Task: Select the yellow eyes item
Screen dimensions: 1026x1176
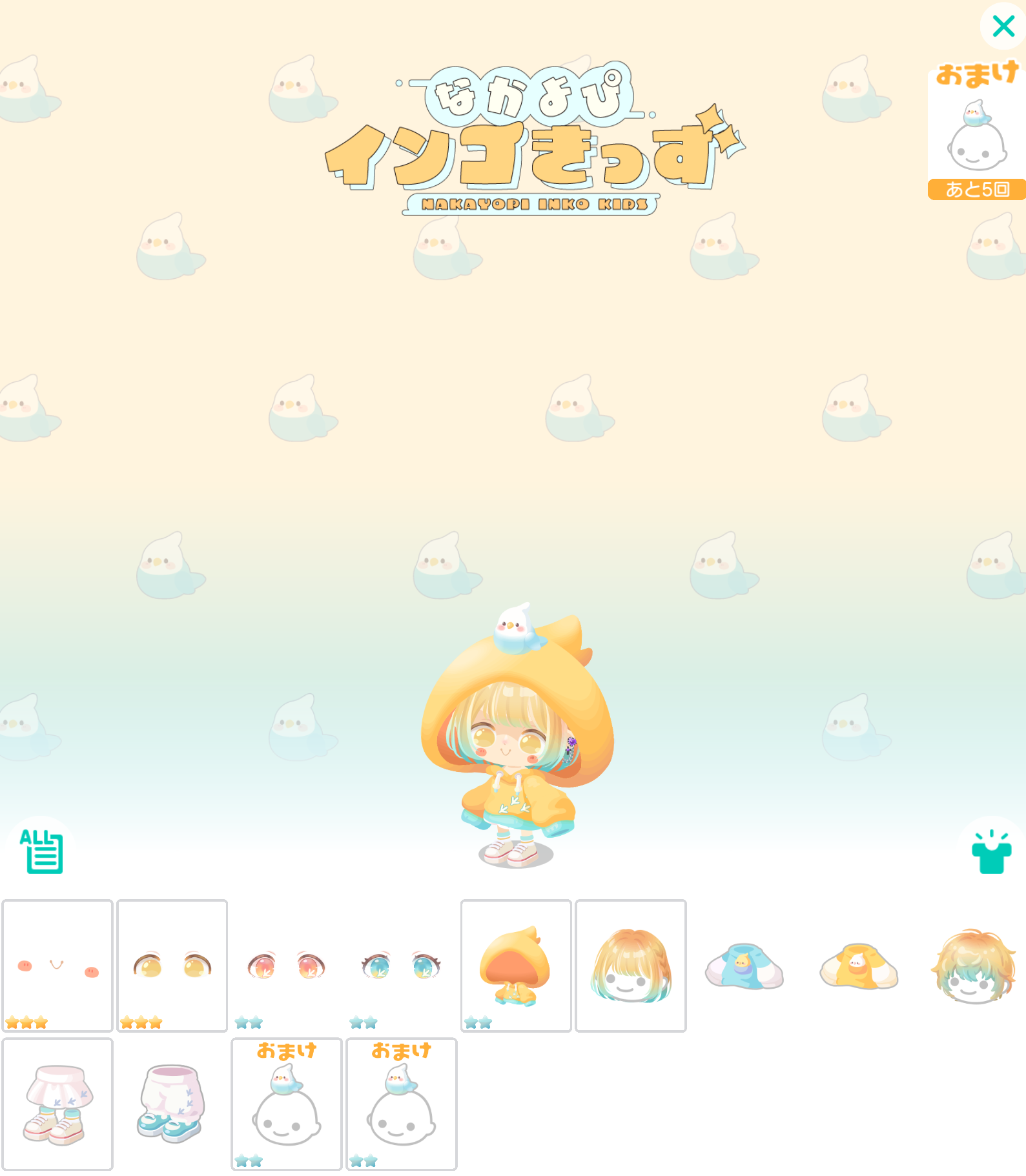Action: tap(172, 966)
